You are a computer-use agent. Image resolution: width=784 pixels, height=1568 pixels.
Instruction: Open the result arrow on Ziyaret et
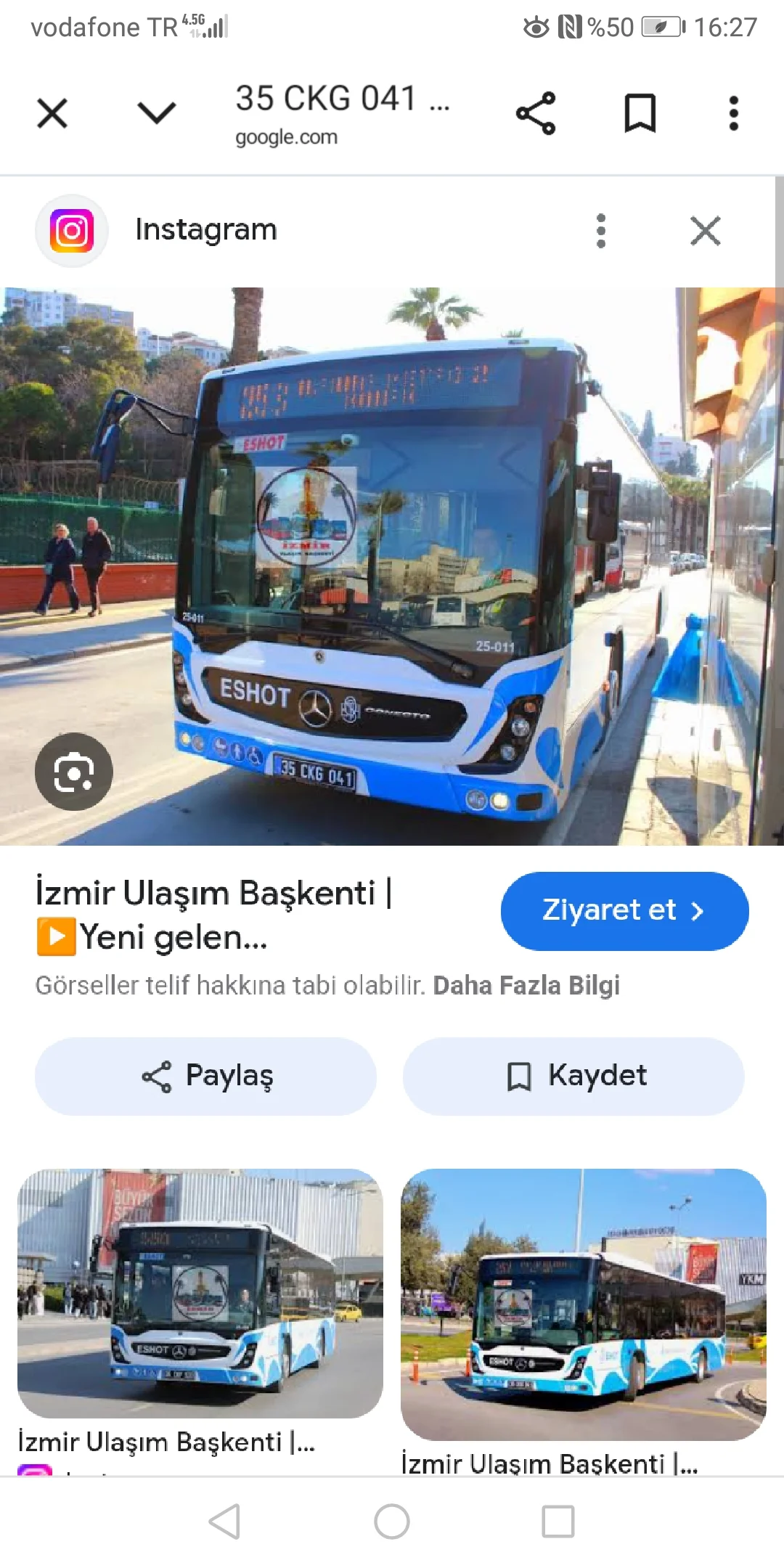(x=698, y=911)
